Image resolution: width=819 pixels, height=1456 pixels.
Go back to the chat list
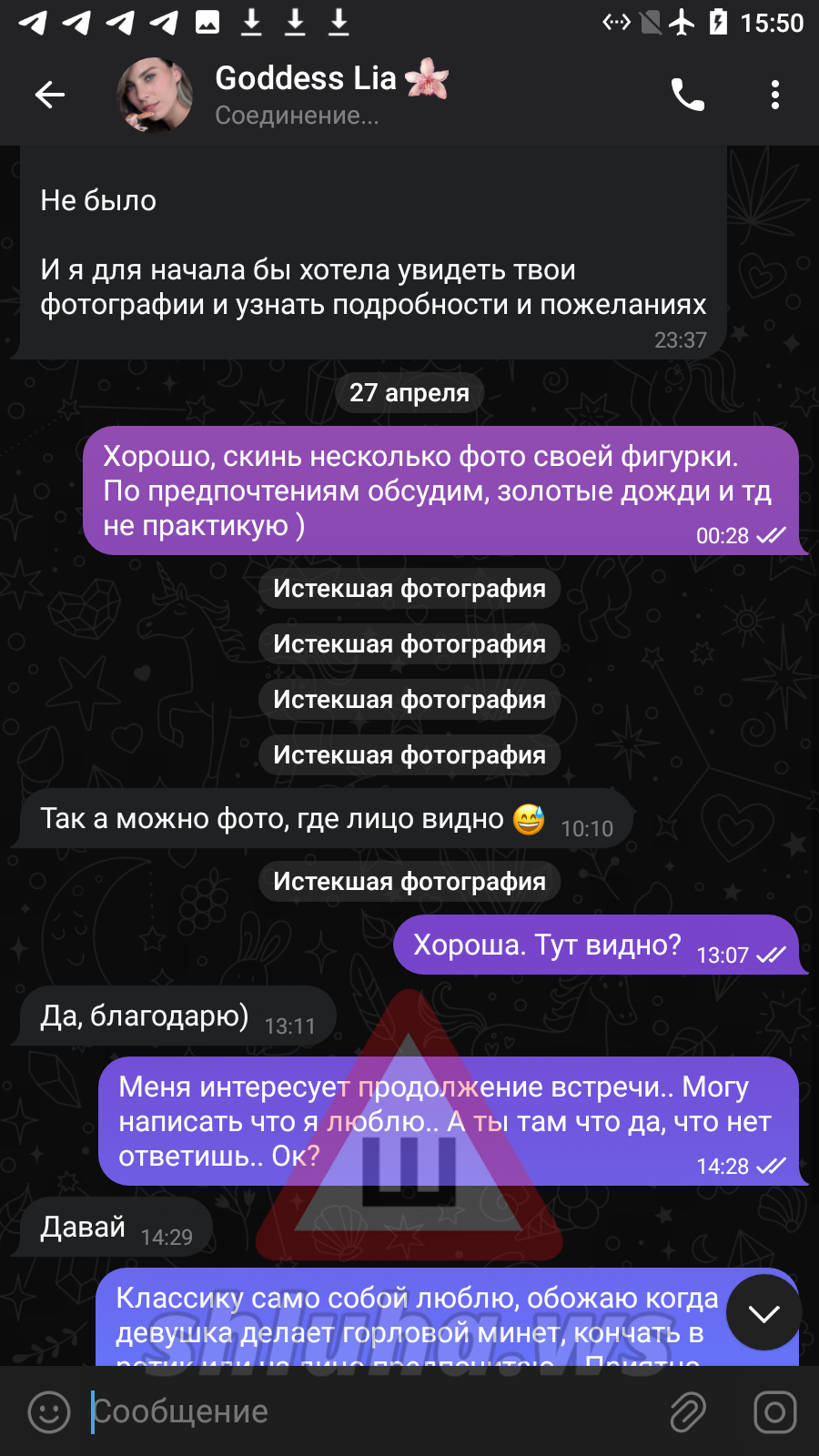[x=50, y=95]
